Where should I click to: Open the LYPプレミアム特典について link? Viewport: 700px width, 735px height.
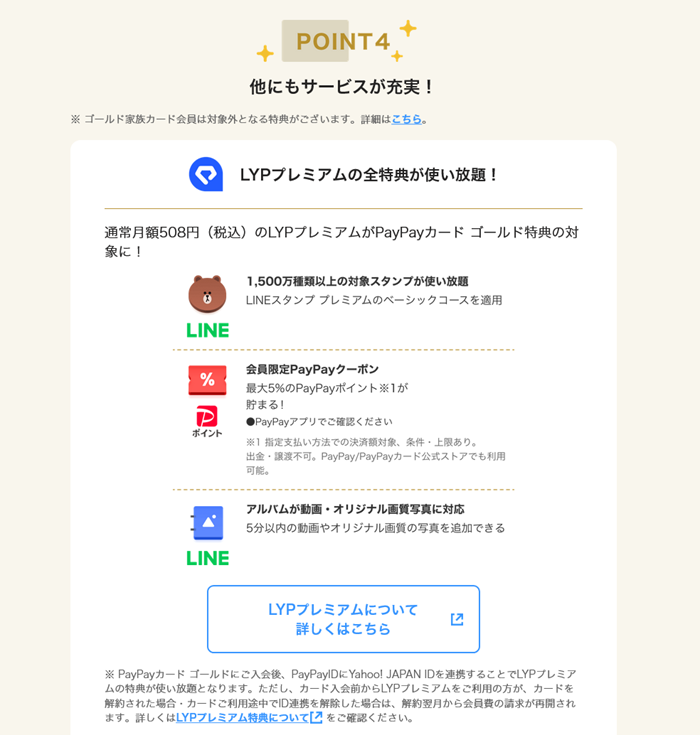click(x=243, y=717)
